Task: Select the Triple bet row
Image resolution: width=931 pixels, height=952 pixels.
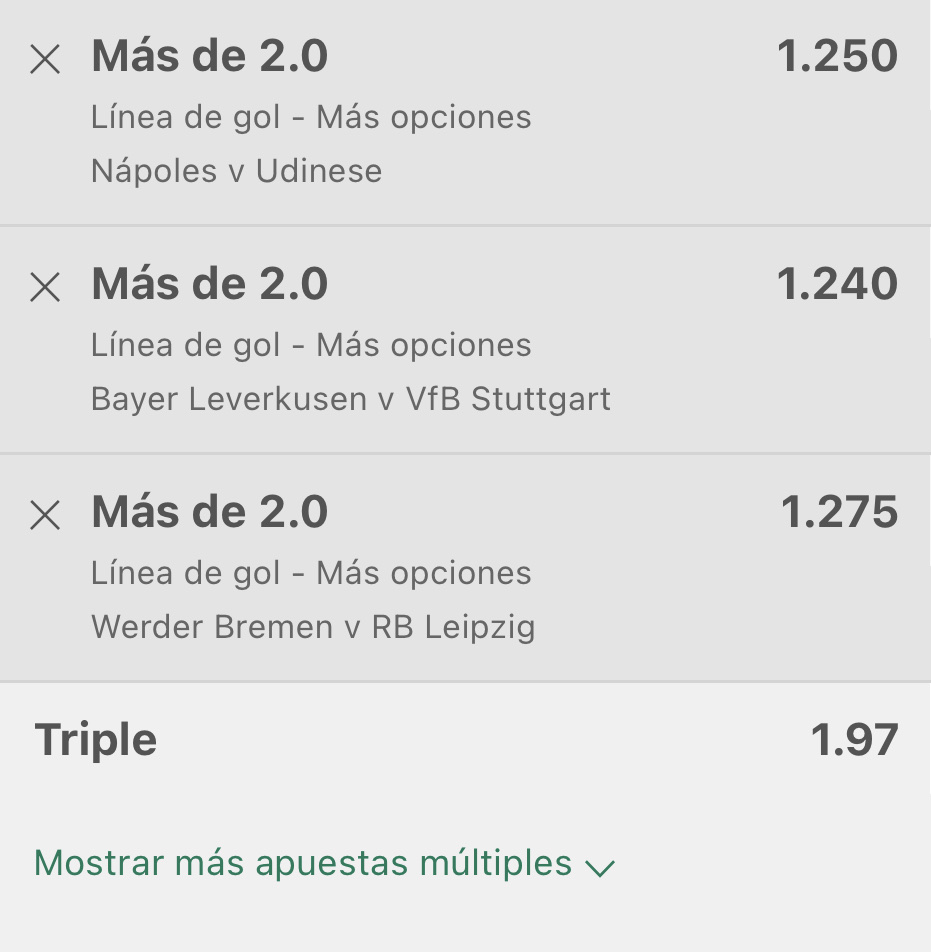Action: pyautogui.click(x=465, y=740)
